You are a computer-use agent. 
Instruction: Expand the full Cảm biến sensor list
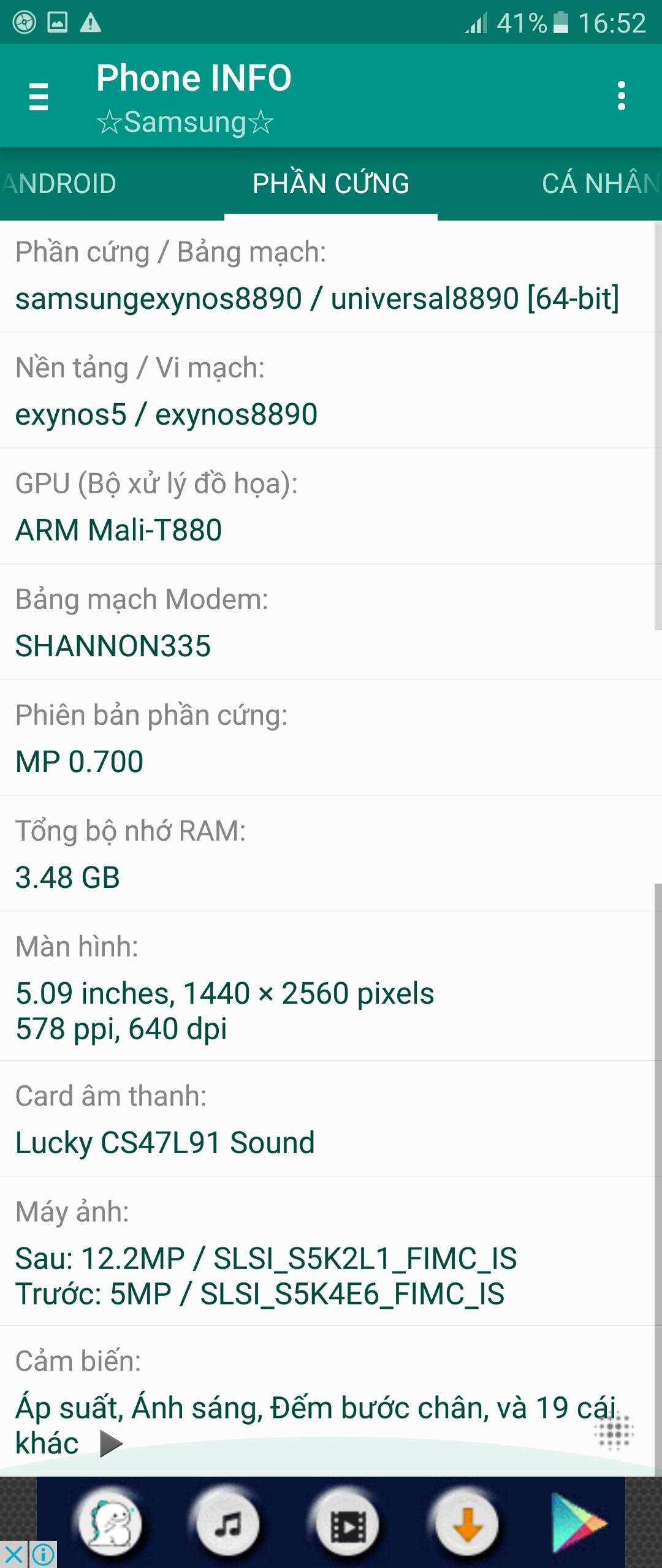(111, 1443)
